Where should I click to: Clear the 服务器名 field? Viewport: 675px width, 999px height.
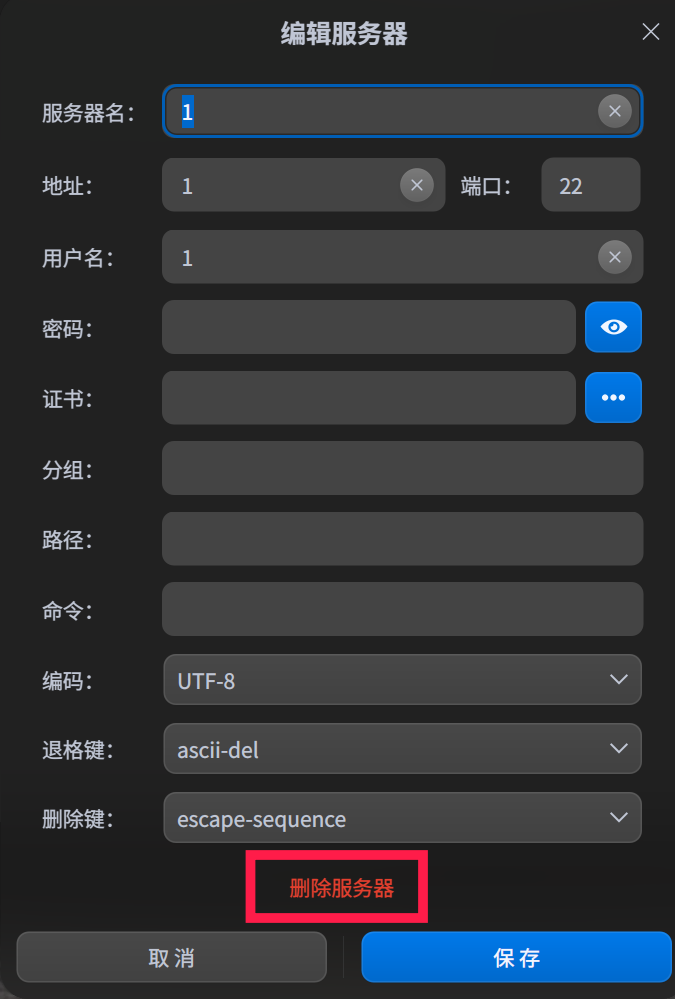coord(615,111)
